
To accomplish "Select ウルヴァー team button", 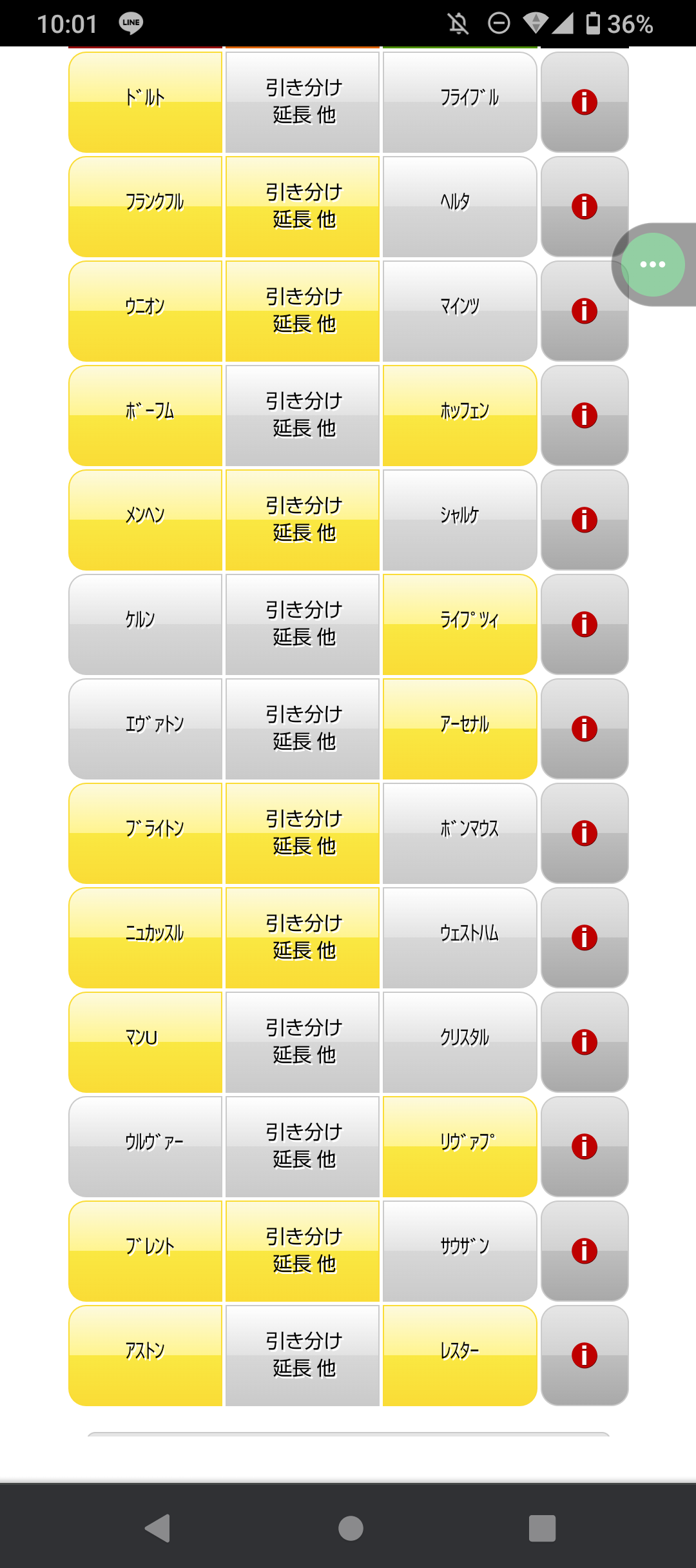I will pyautogui.click(x=145, y=1146).
